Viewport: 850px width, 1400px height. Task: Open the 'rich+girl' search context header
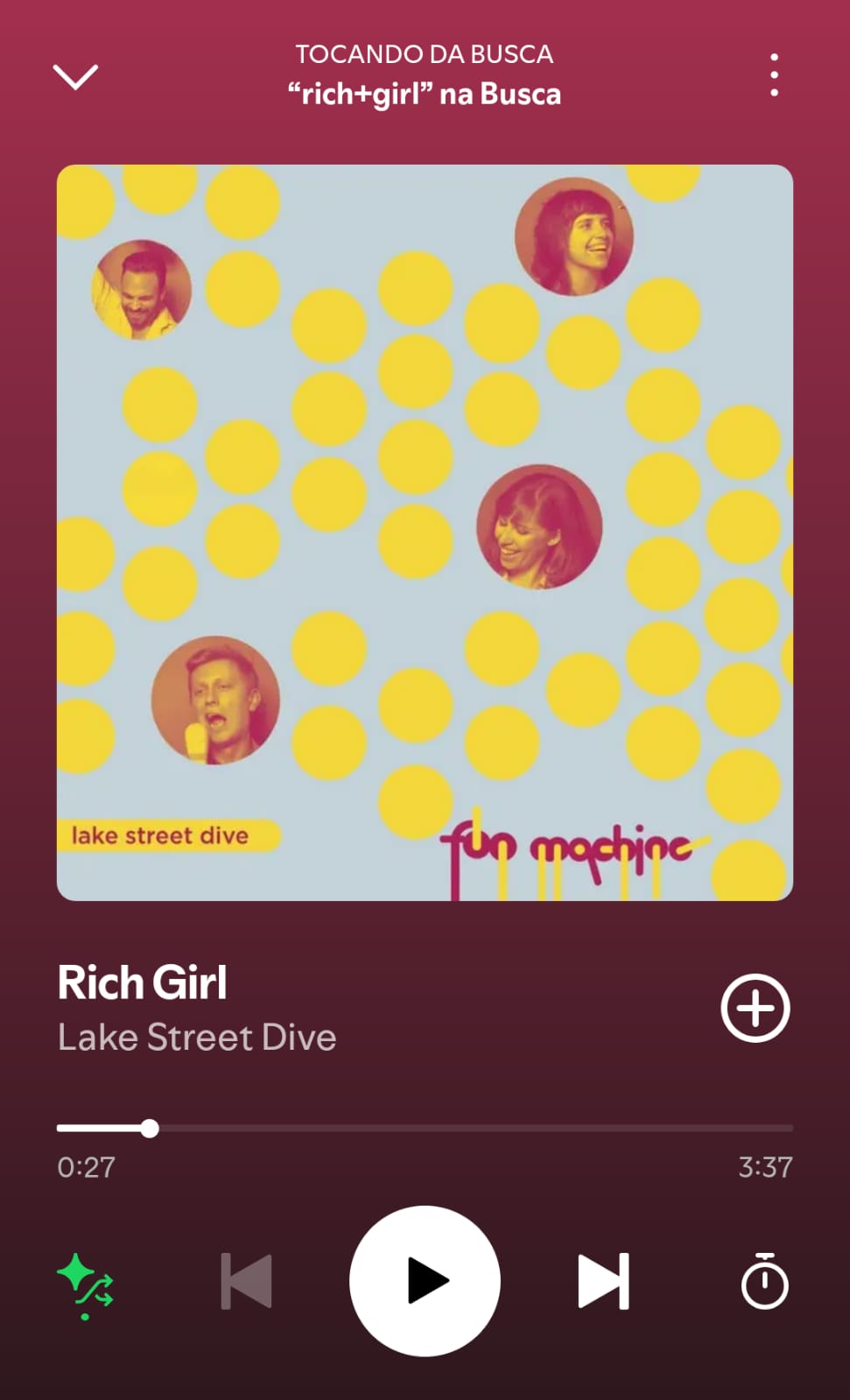point(425,94)
